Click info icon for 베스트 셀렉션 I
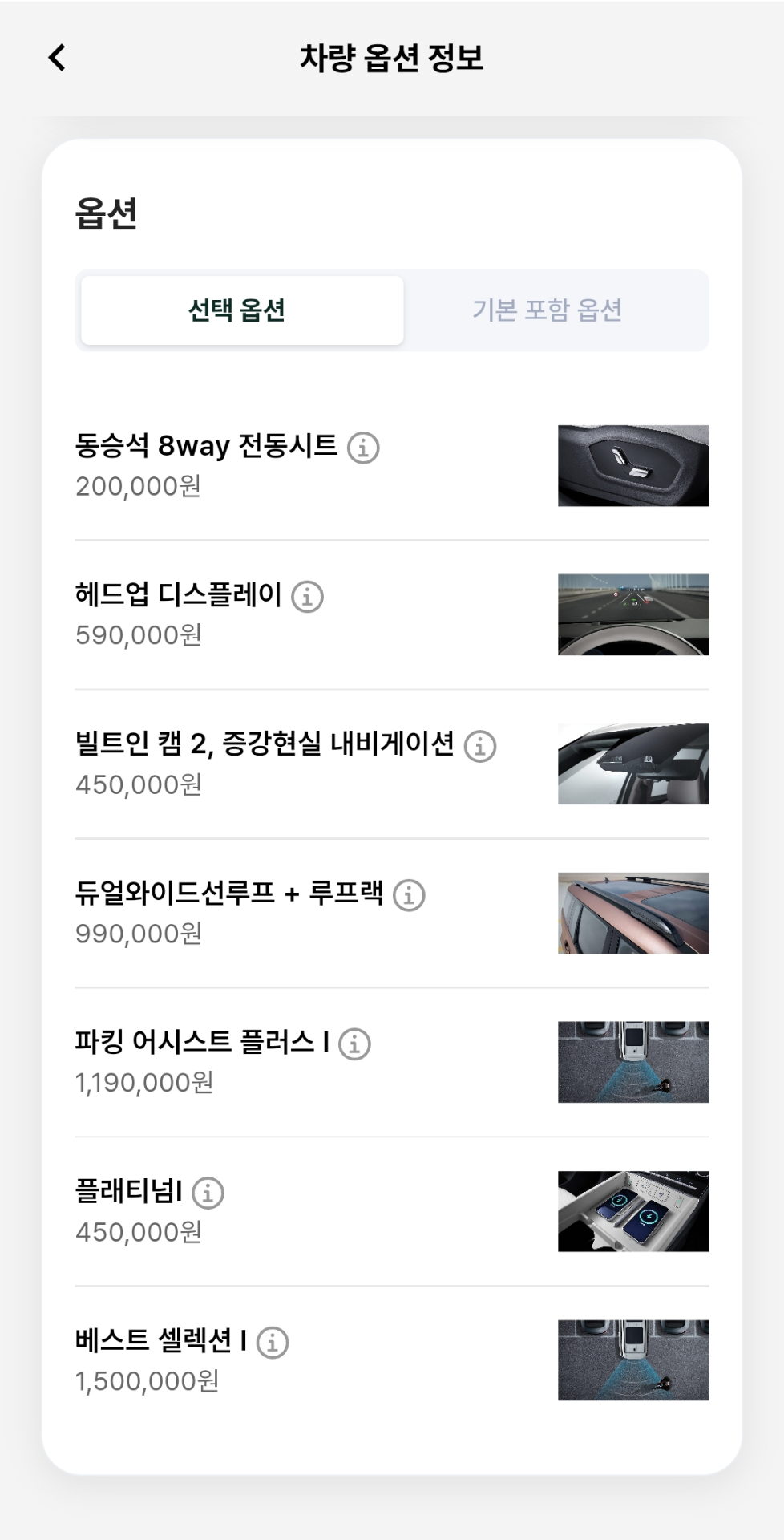Viewport: 784px width, 1540px height. (x=273, y=1341)
